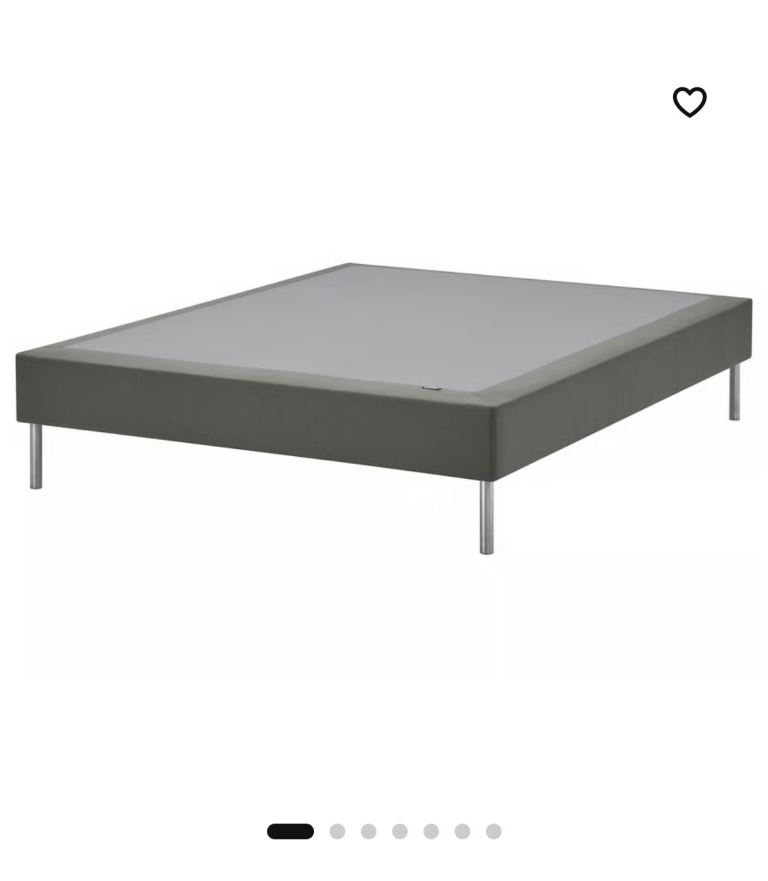The width and height of the screenshot is (768, 881).
Task: Click the wishlist icon above the product photo
Action: (x=688, y=101)
